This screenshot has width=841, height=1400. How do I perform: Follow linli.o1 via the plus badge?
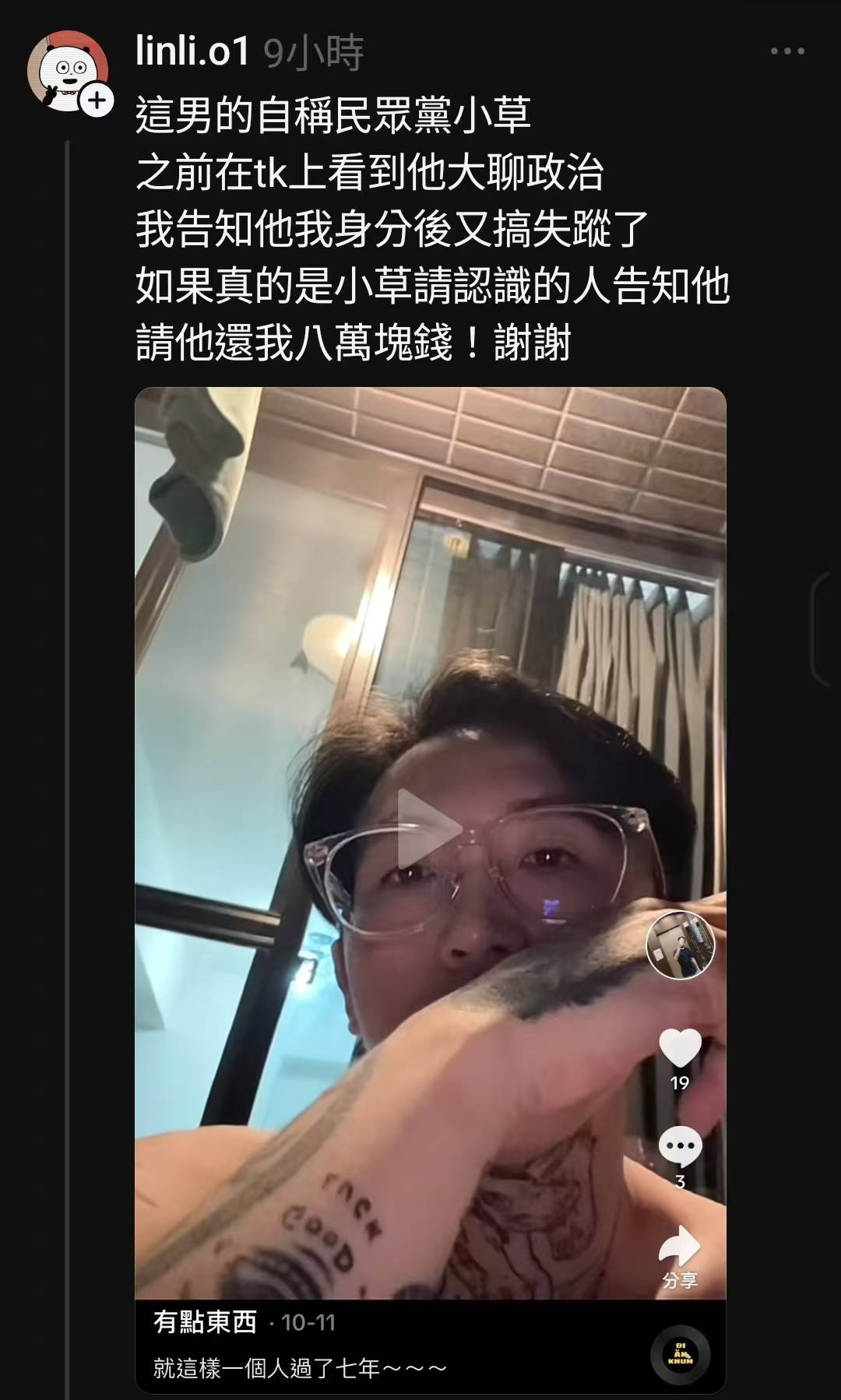(97, 100)
